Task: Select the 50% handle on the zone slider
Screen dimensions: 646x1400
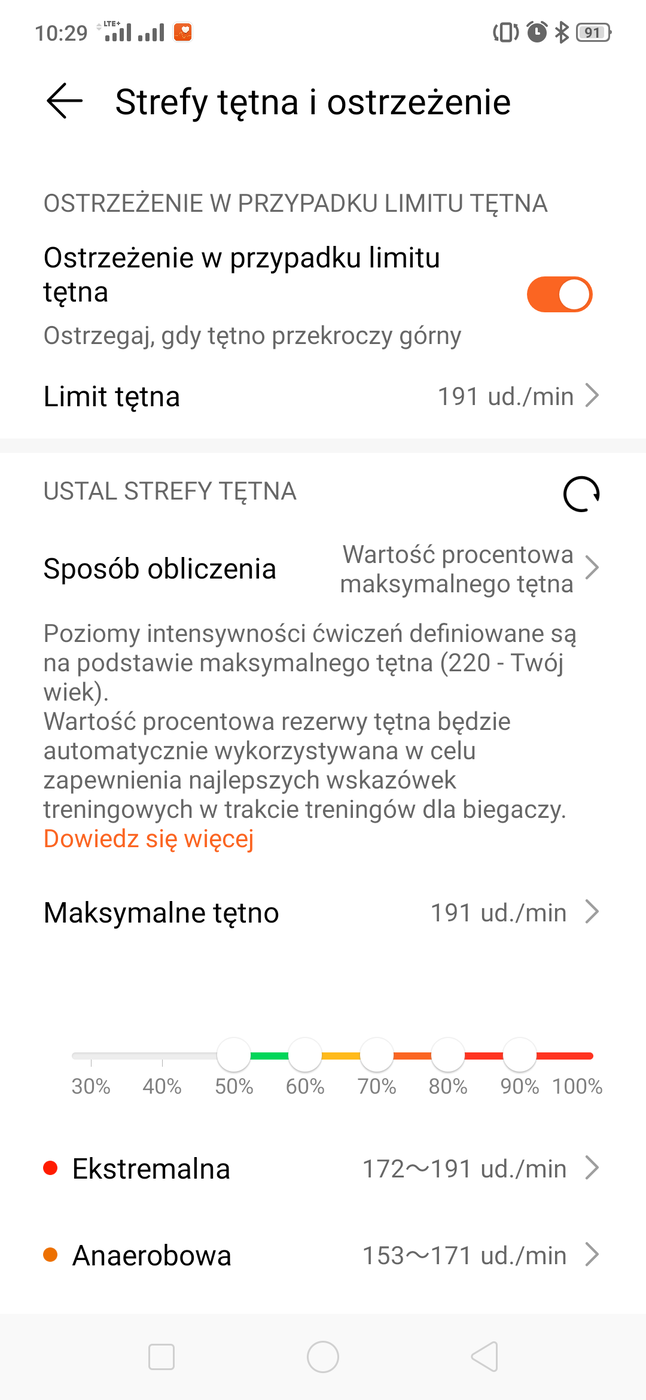Action: [x=234, y=1055]
